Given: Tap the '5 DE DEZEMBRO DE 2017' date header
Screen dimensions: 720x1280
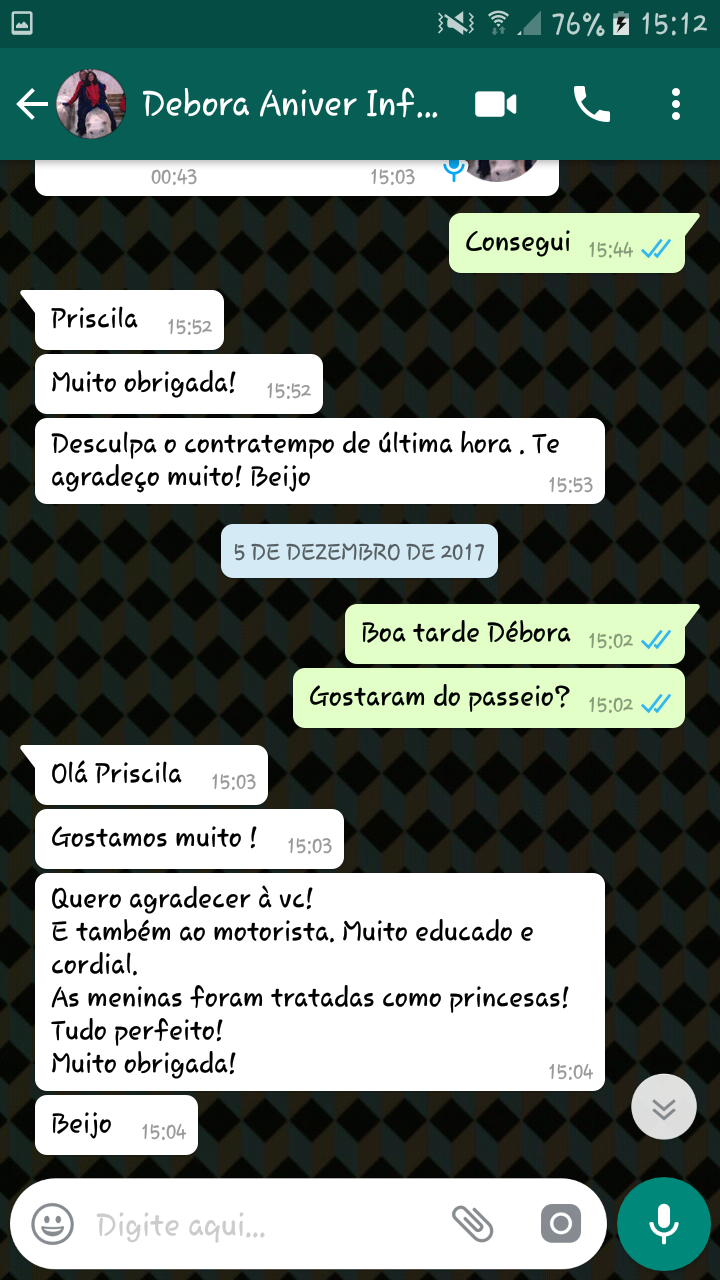Looking at the screenshot, I should 358,550.
